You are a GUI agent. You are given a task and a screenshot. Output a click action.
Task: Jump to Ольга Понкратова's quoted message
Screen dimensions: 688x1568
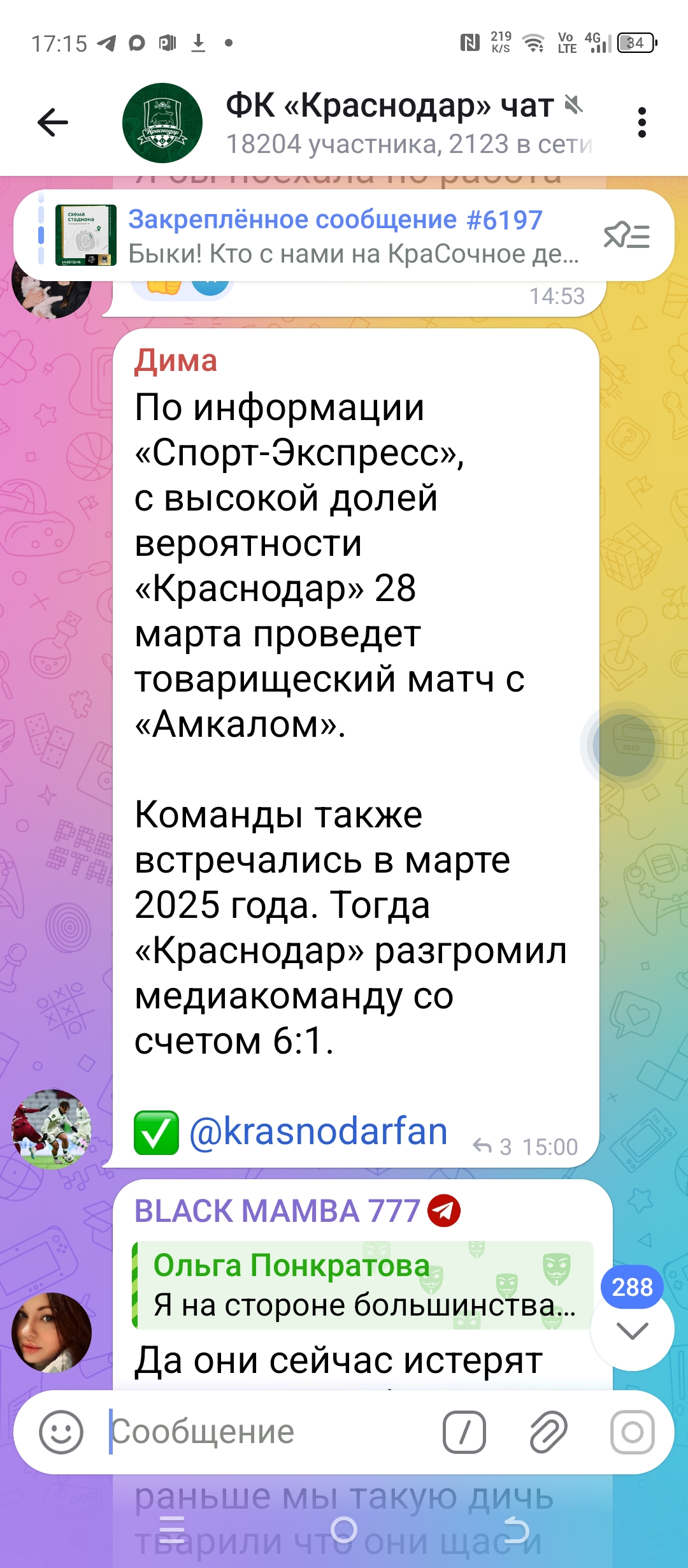click(x=363, y=1285)
